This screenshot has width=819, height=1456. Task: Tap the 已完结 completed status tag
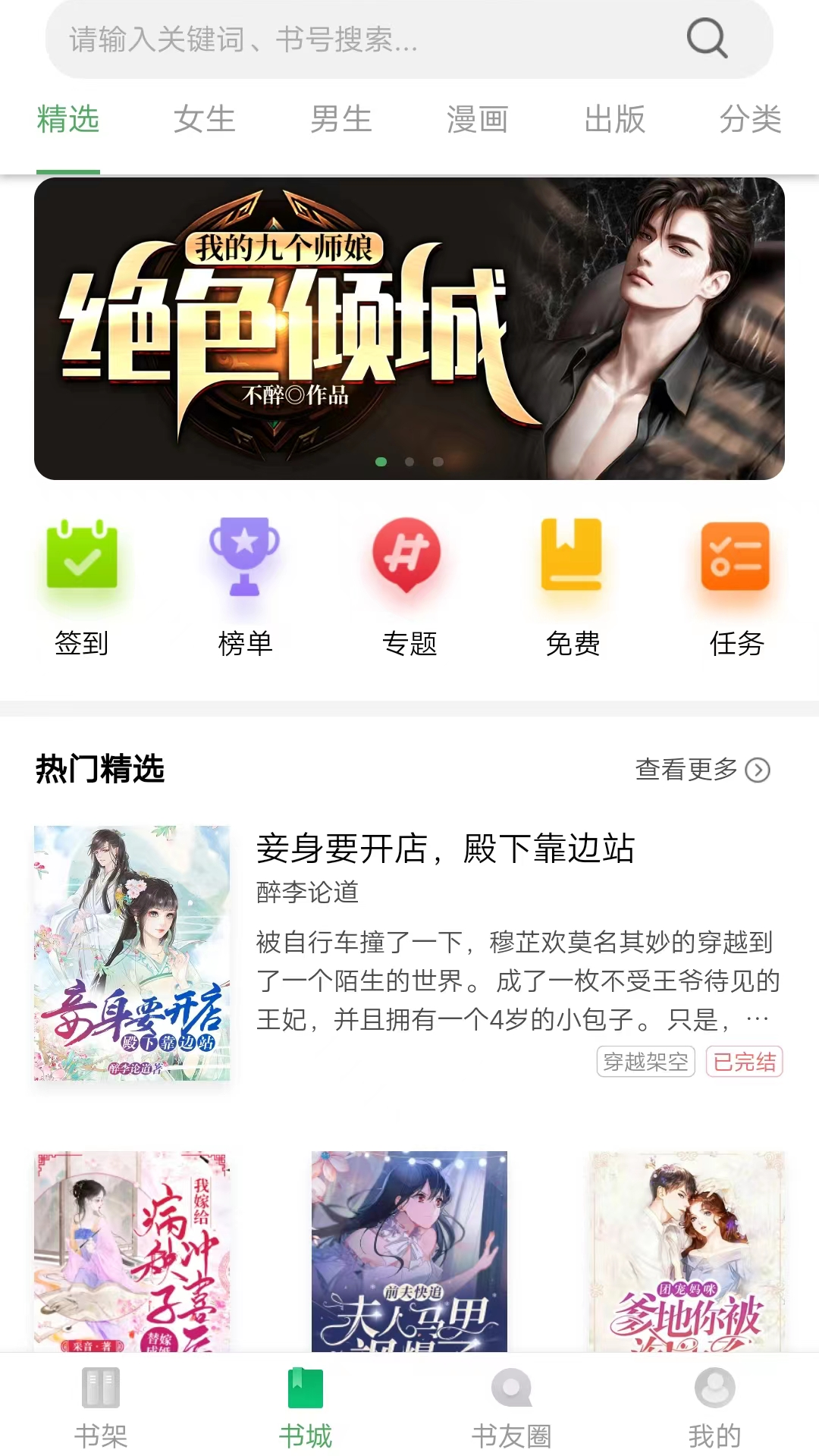click(744, 1063)
